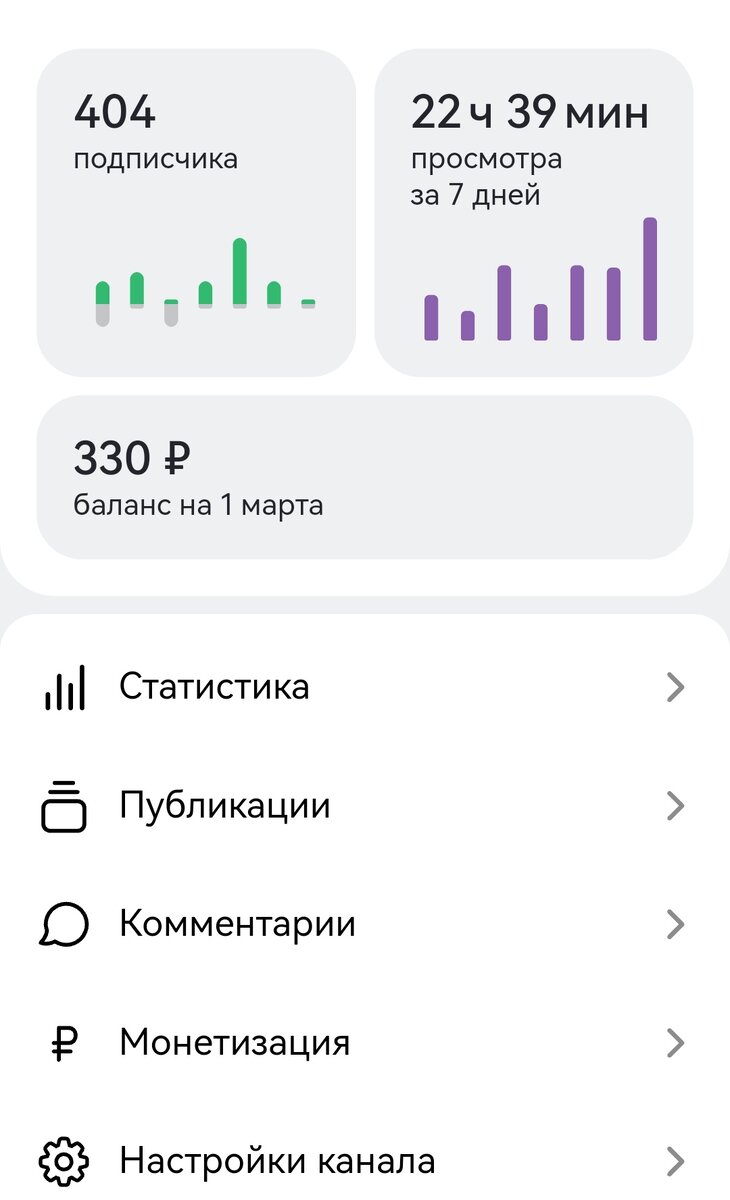Expand the Монетизация row chevron
Viewport: 730px width, 1200px height.
pos(676,1042)
